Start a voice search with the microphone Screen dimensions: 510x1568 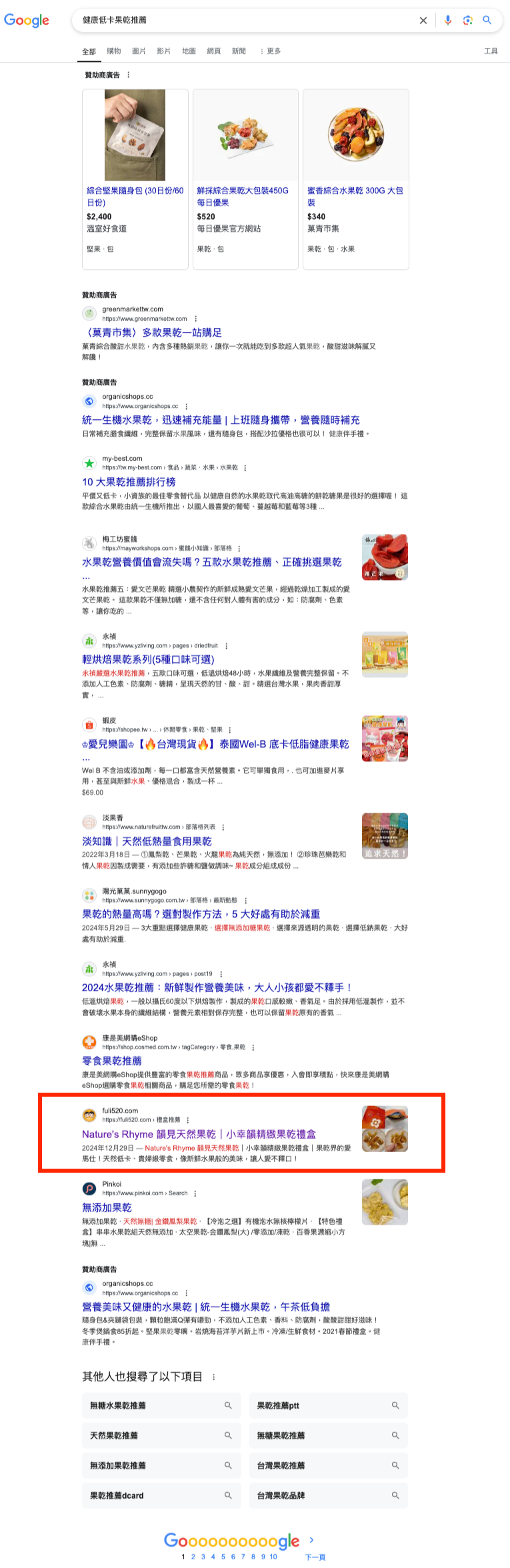click(448, 20)
